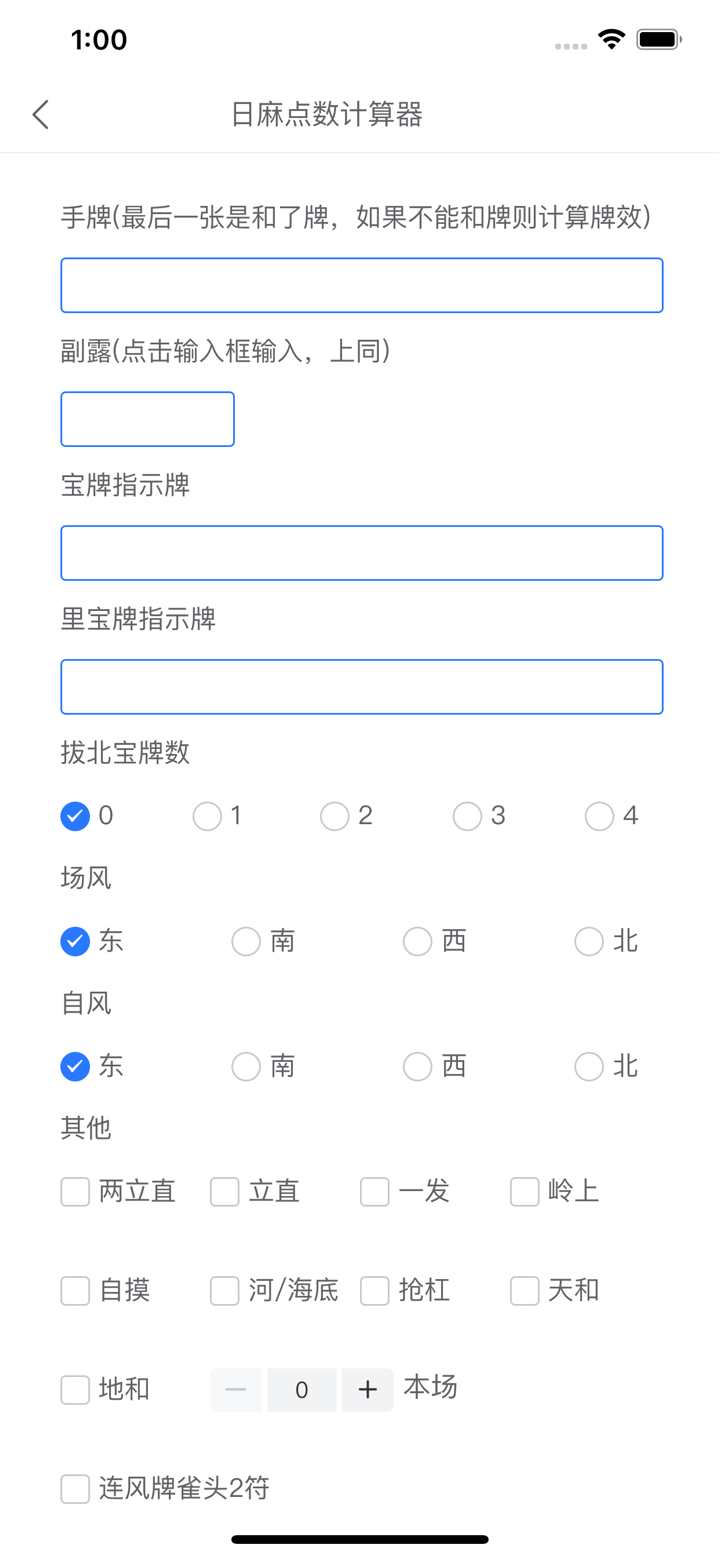This screenshot has height=1558, width=720.
Task: Check the 自摸 checkbox
Action: pos(75,1291)
